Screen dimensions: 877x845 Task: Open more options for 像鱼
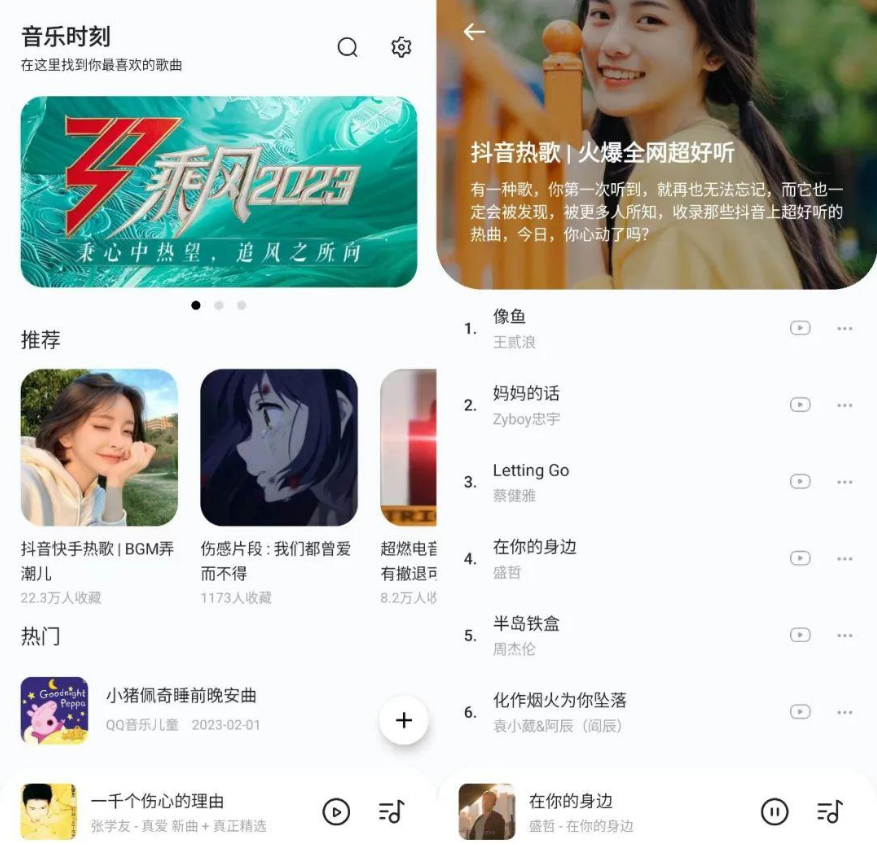click(x=845, y=328)
